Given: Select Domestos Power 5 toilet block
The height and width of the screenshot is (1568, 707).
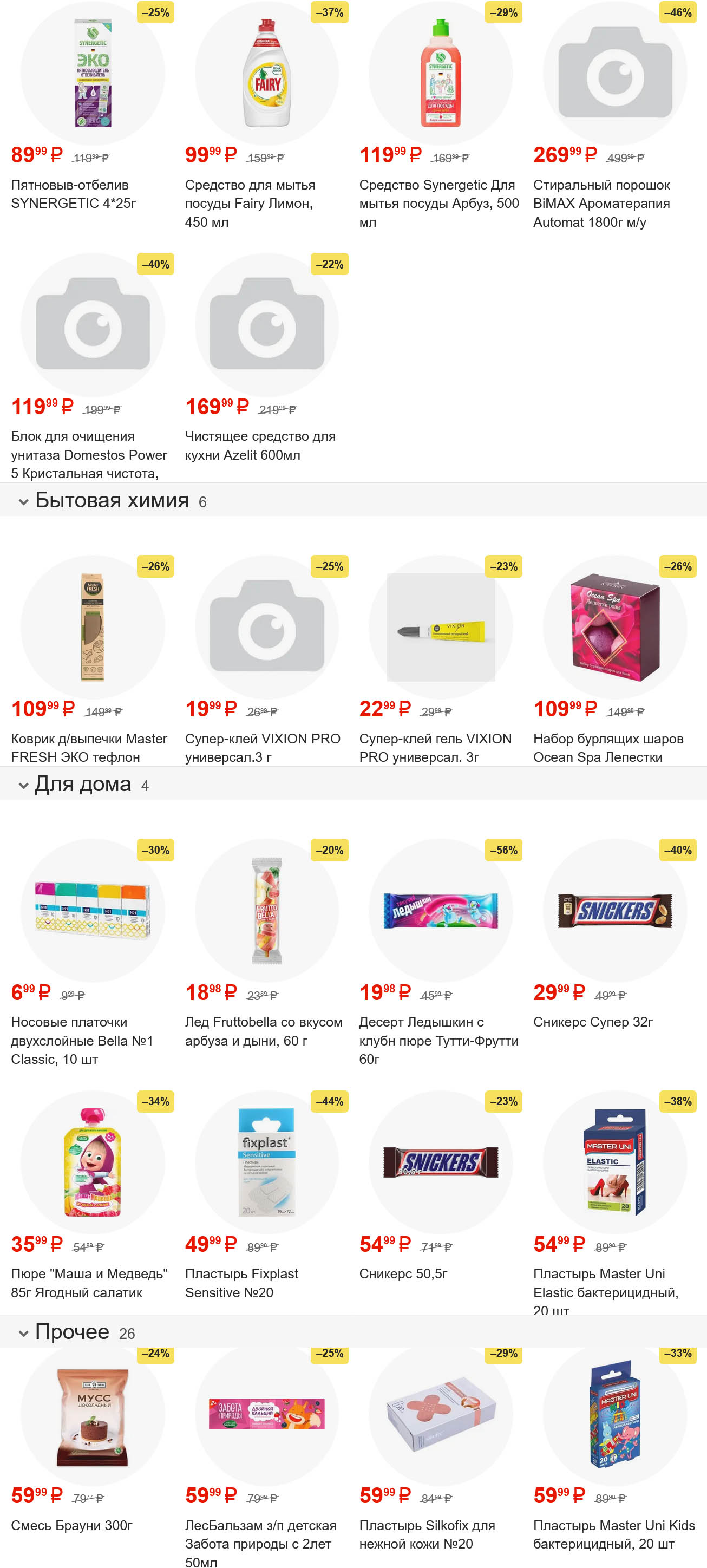Looking at the screenshot, I should (93, 324).
